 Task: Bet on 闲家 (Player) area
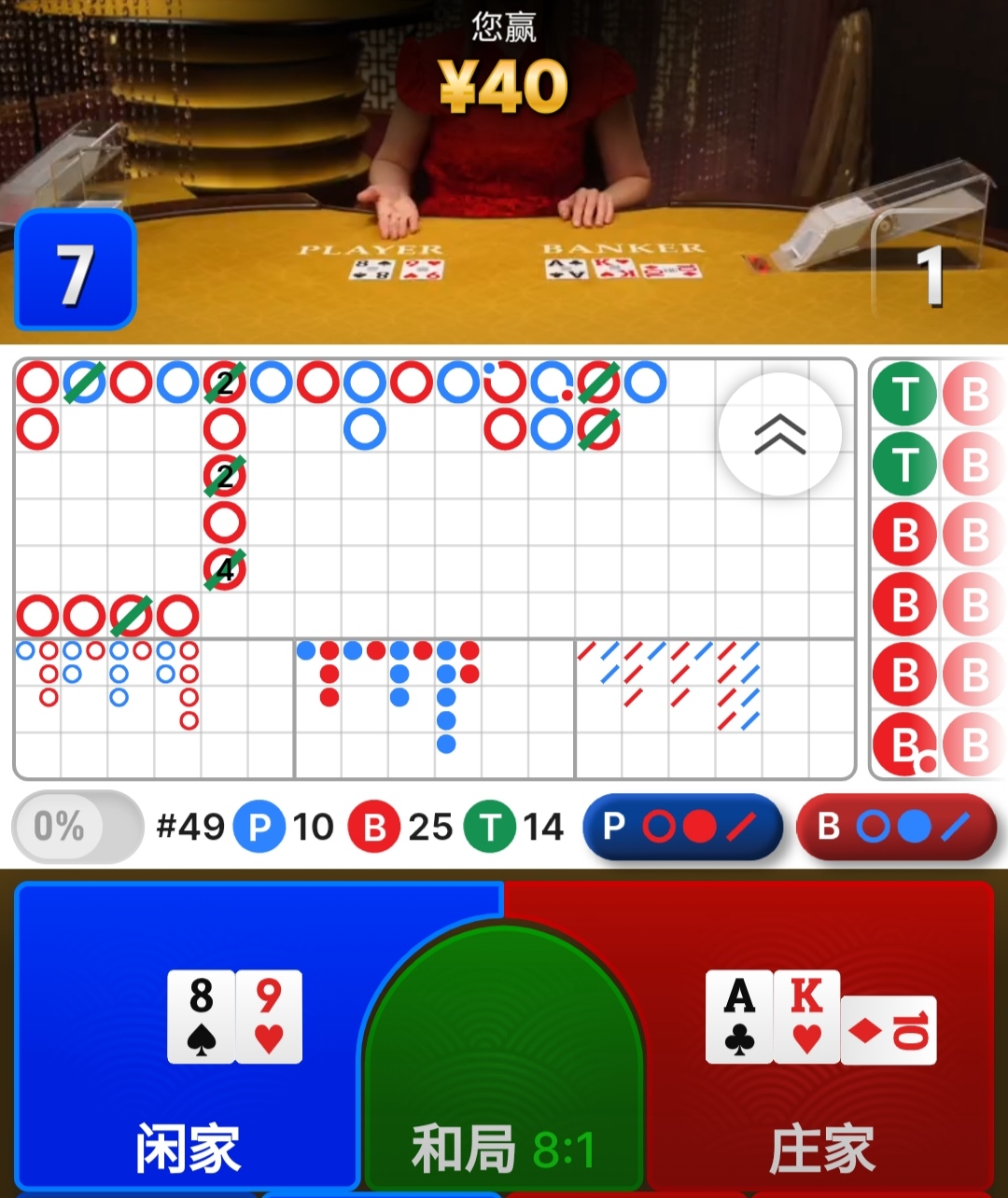click(187, 1036)
